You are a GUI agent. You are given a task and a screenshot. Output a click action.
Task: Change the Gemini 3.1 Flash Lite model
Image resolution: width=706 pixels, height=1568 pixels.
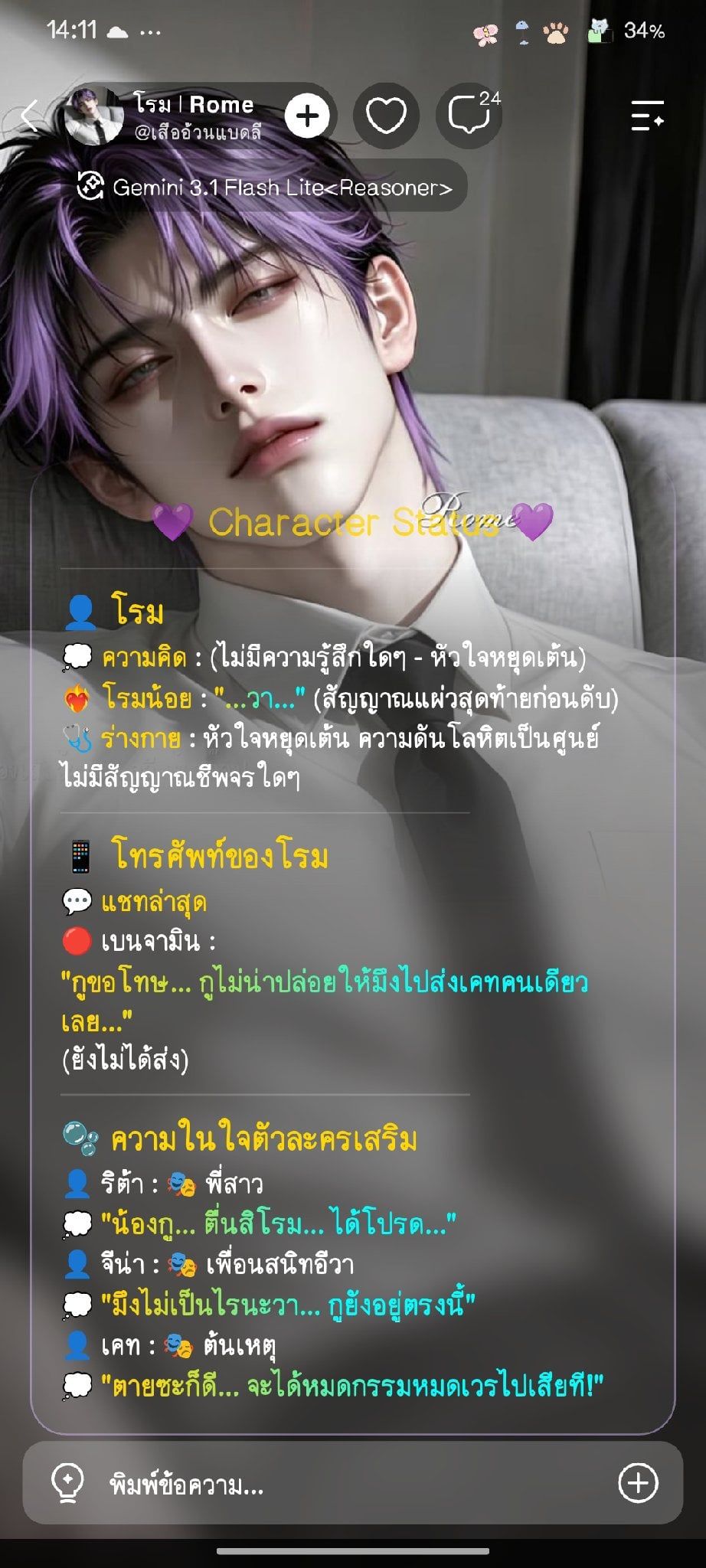pyautogui.click(x=265, y=186)
